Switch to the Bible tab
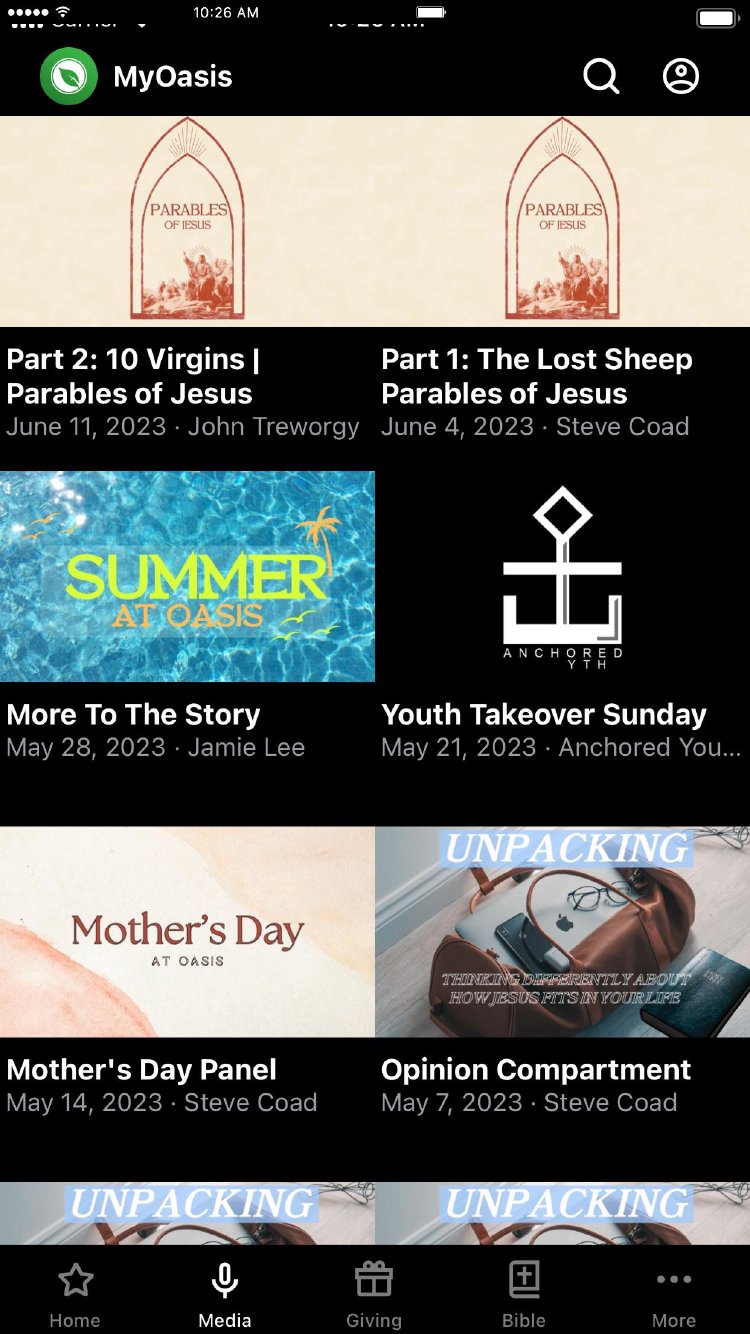The width and height of the screenshot is (750, 1334). (524, 1294)
